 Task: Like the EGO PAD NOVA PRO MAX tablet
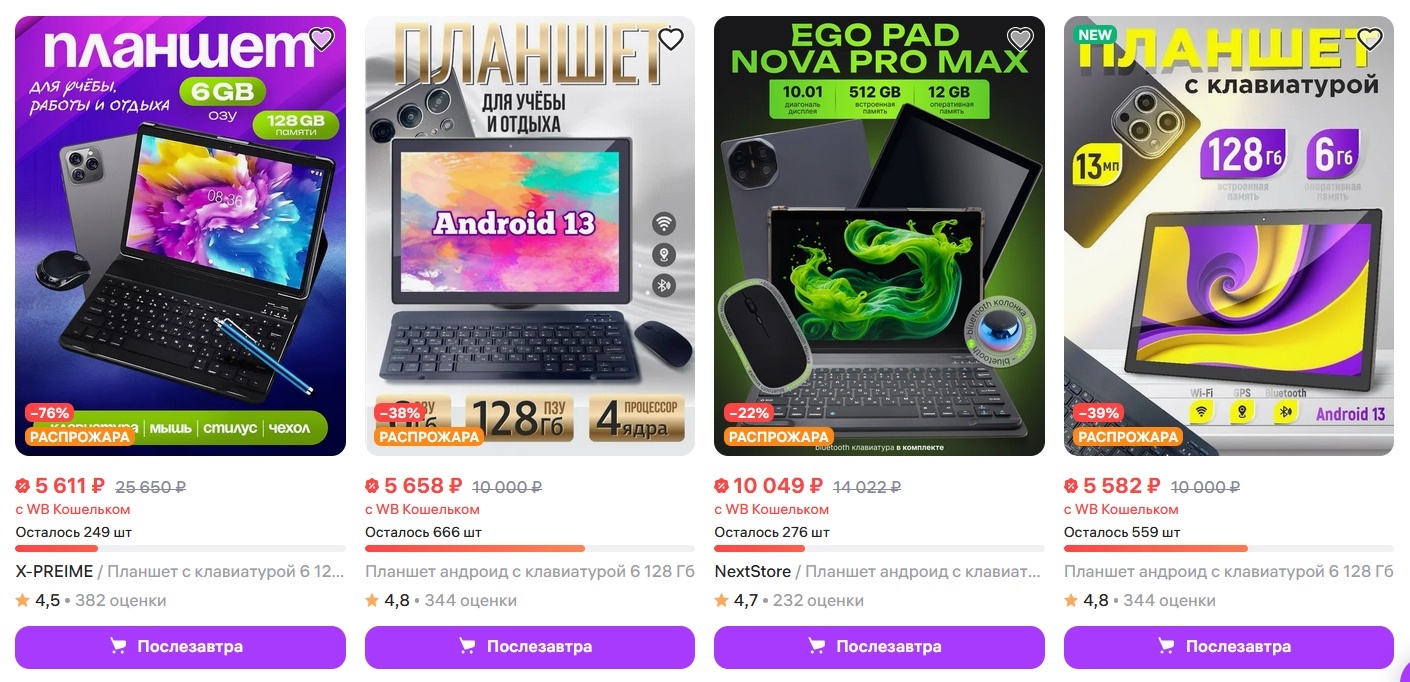pos(1019,39)
